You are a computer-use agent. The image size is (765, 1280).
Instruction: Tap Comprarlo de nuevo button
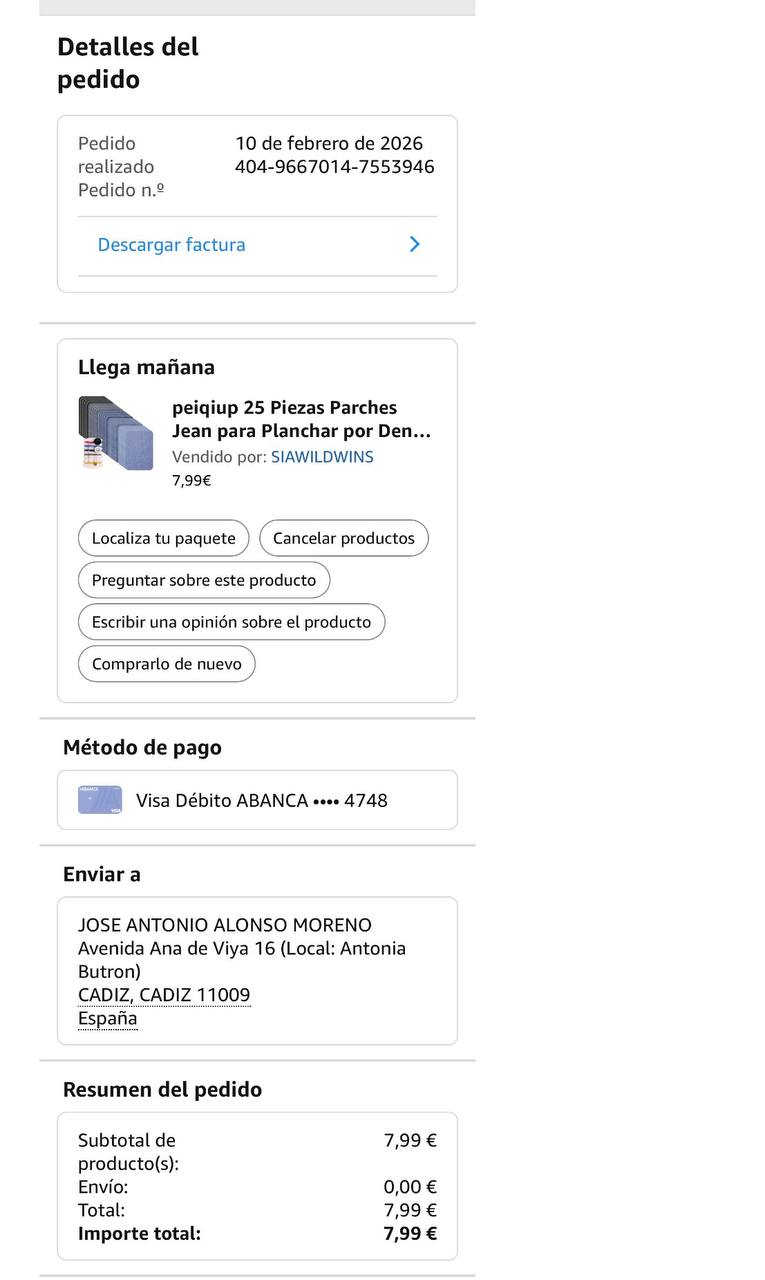coord(166,664)
